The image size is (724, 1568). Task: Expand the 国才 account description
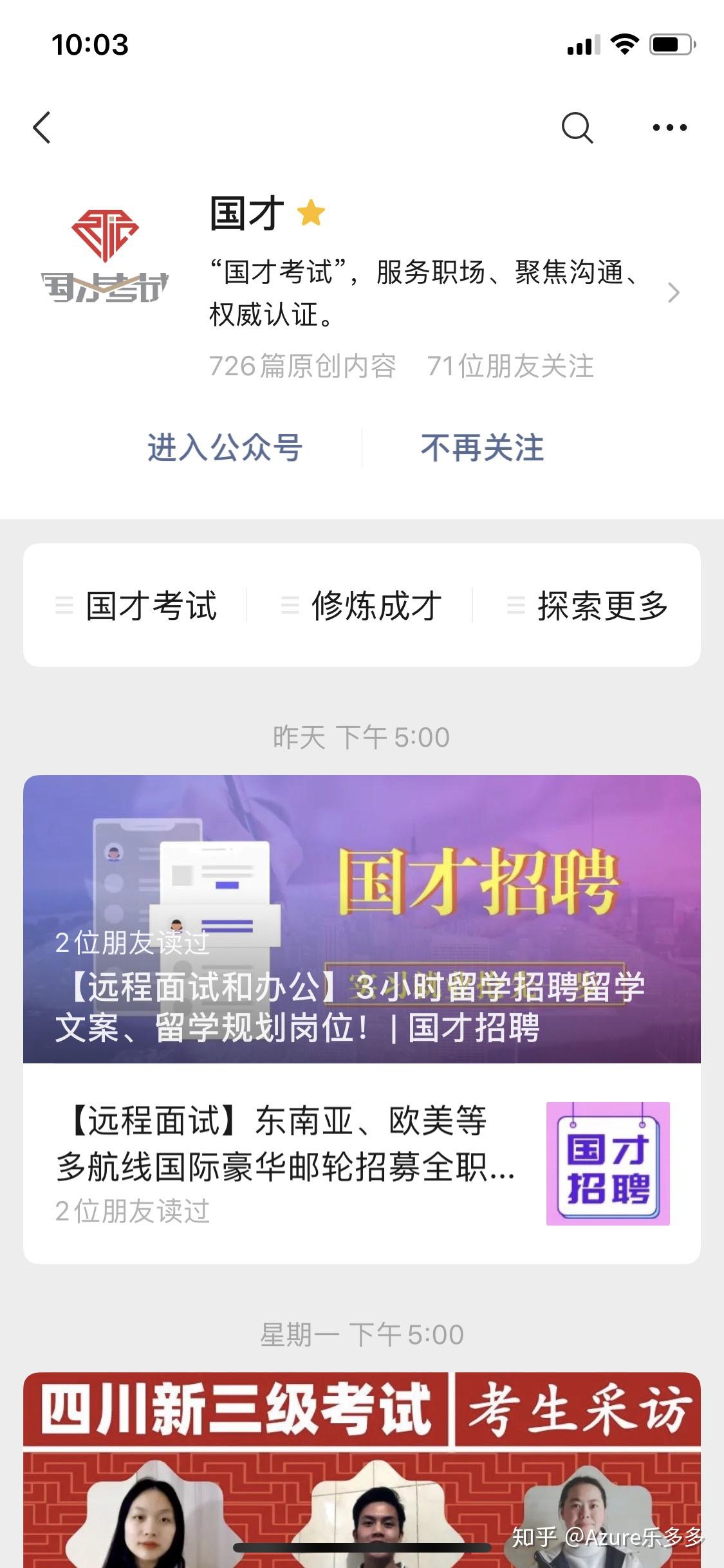673,293
